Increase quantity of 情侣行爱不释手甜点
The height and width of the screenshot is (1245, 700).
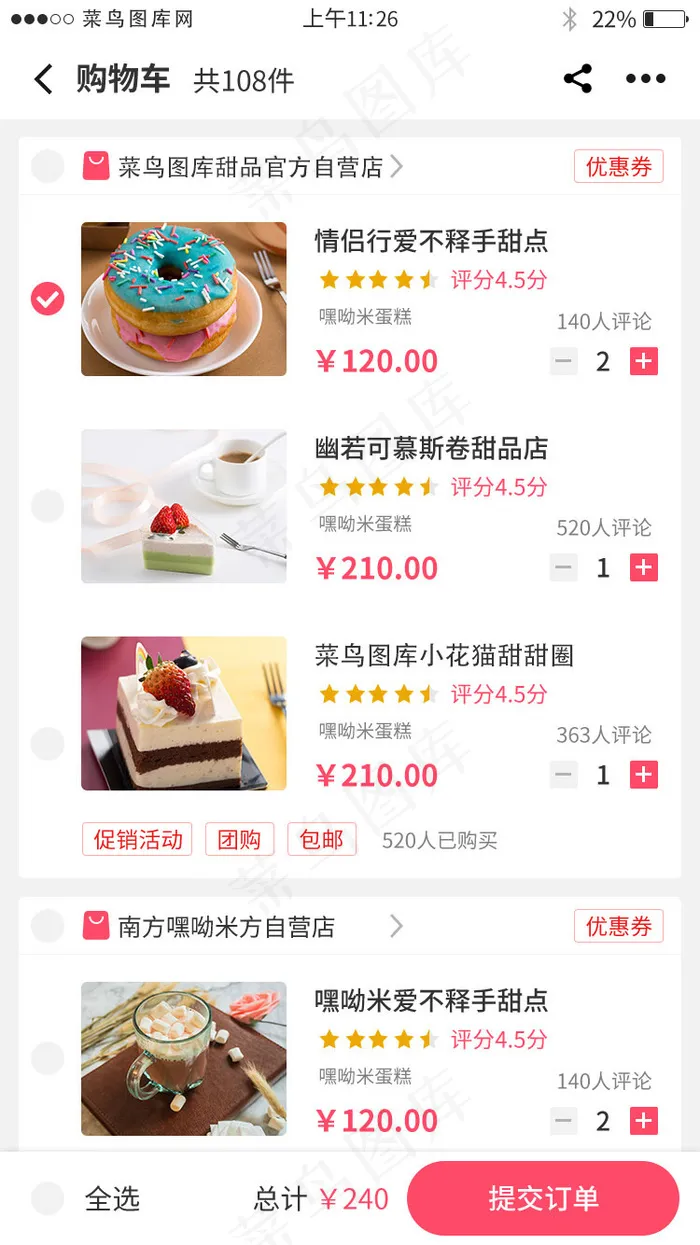(644, 361)
